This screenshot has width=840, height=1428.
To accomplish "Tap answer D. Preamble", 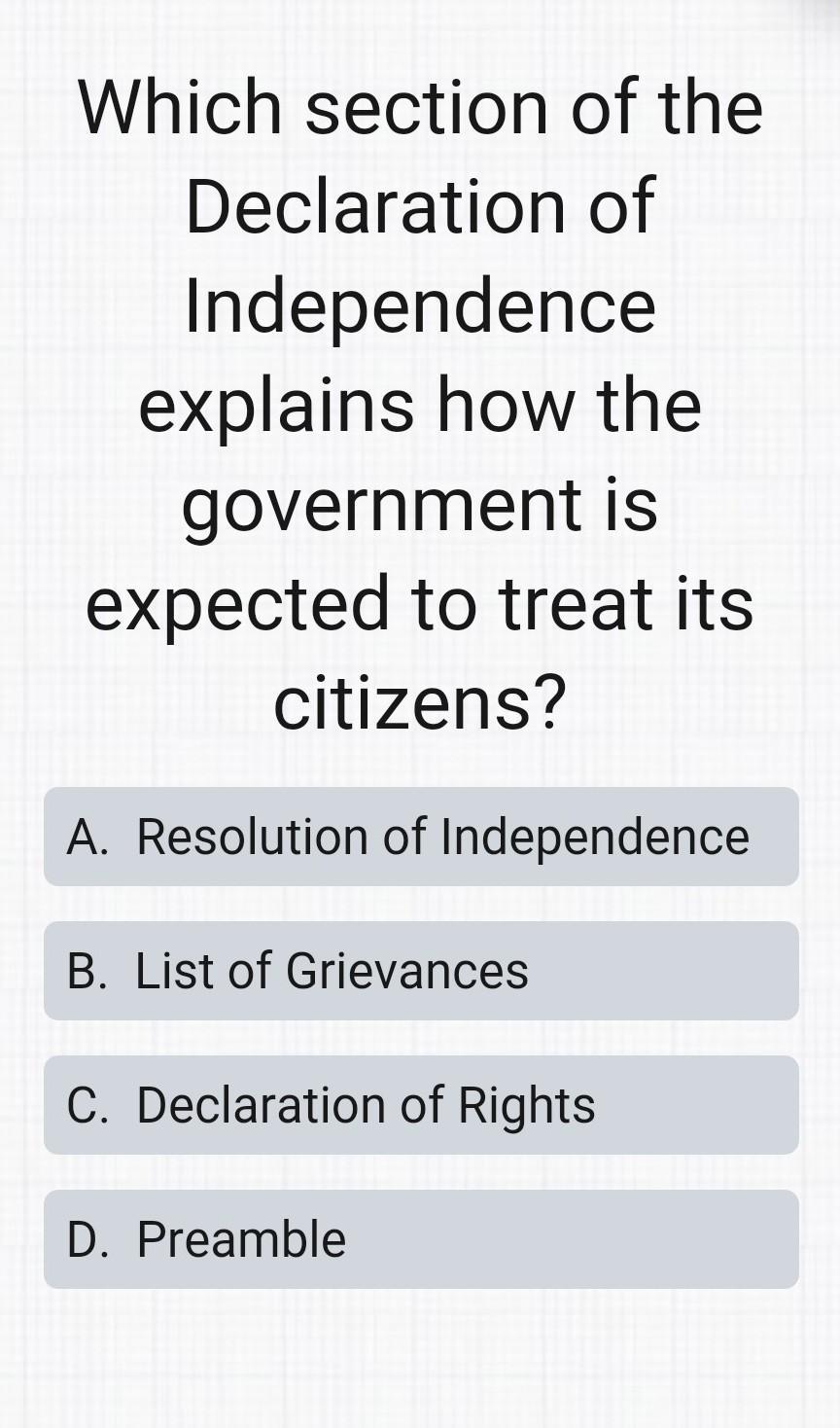I will 420,1239.
